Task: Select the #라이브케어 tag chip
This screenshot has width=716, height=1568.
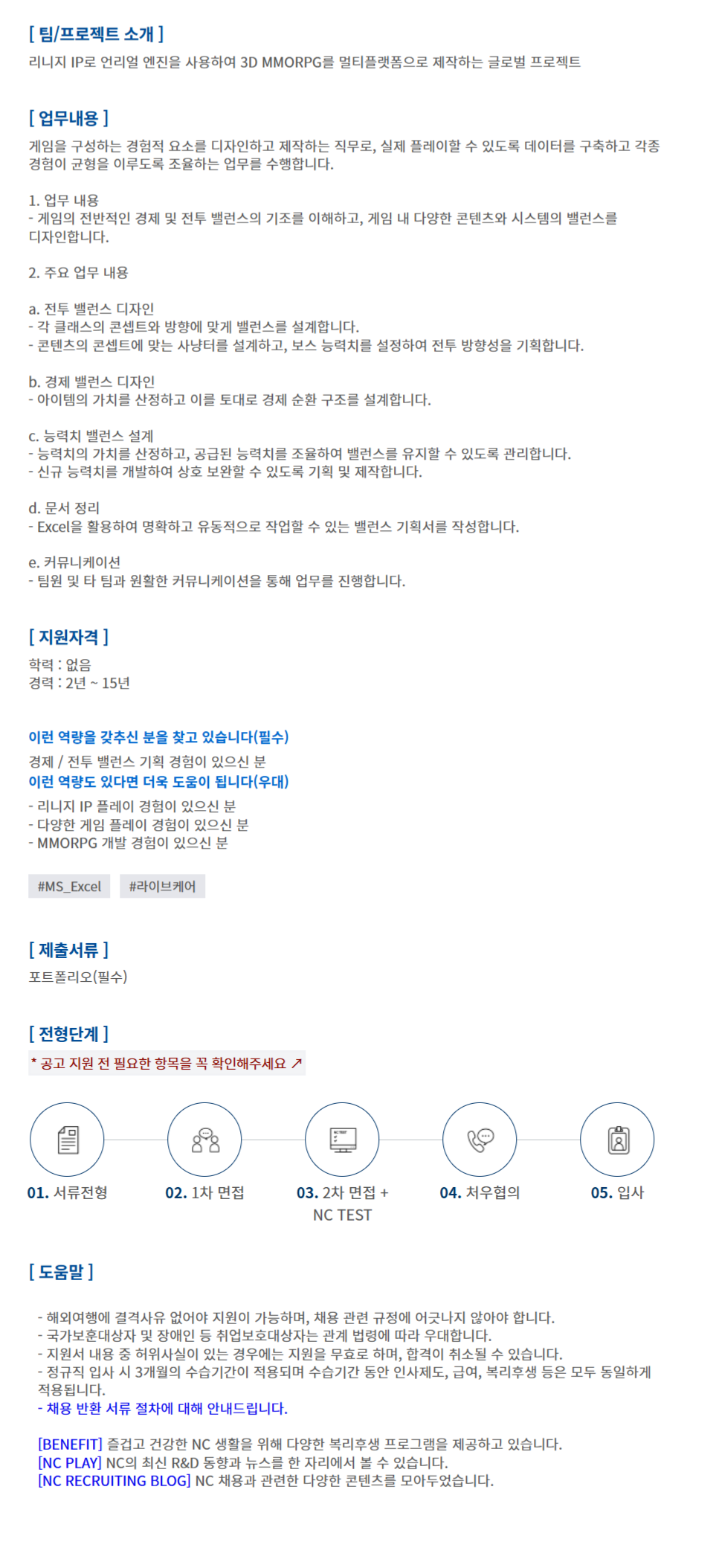Action: coord(162,886)
